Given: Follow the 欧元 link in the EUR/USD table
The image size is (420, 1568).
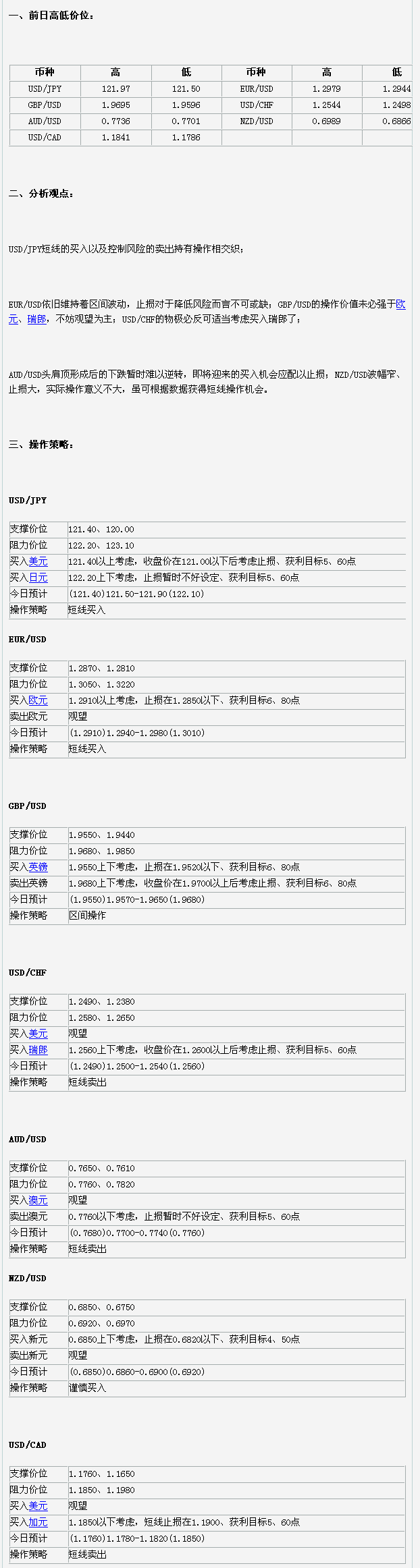Looking at the screenshot, I should coord(38,700).
